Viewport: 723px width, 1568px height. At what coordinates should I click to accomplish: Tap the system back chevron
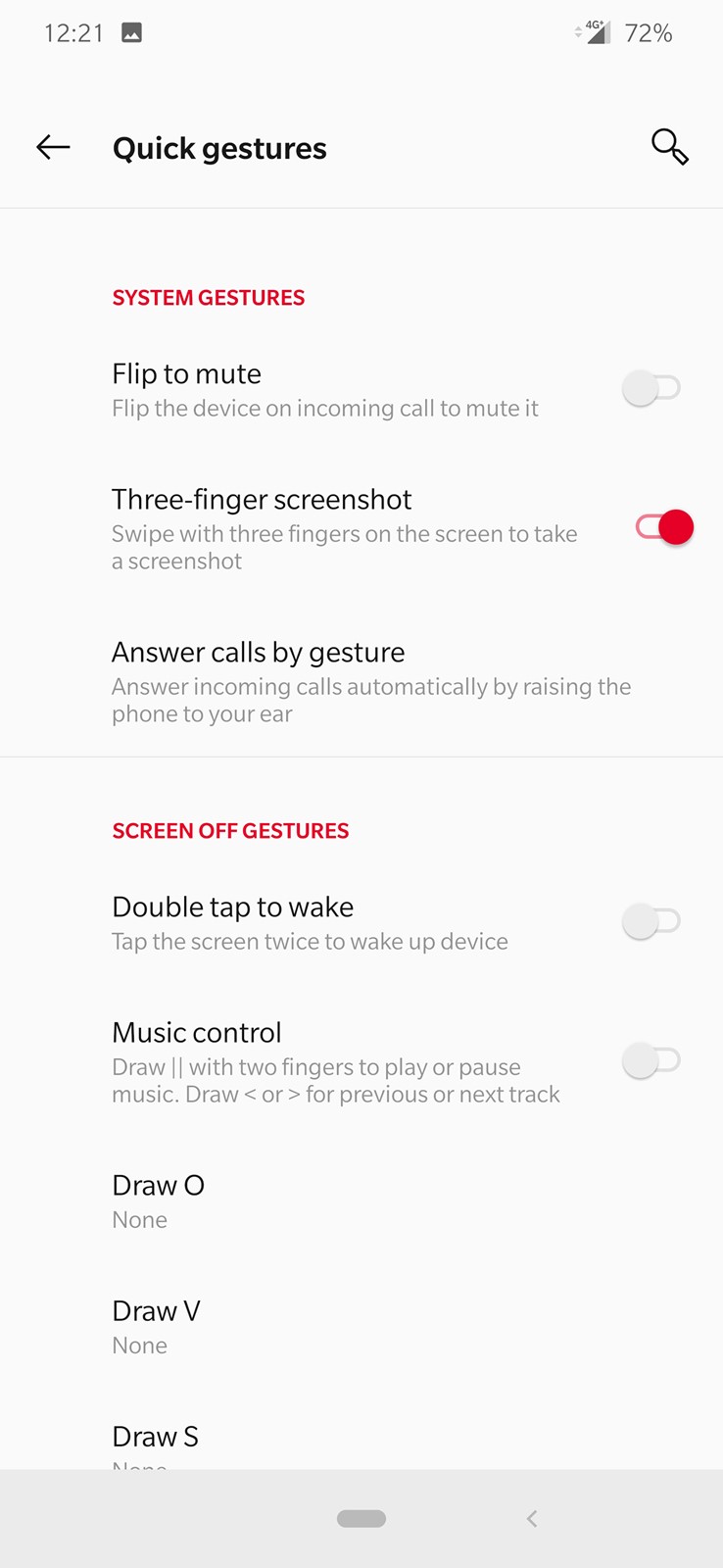point(532,1518)
